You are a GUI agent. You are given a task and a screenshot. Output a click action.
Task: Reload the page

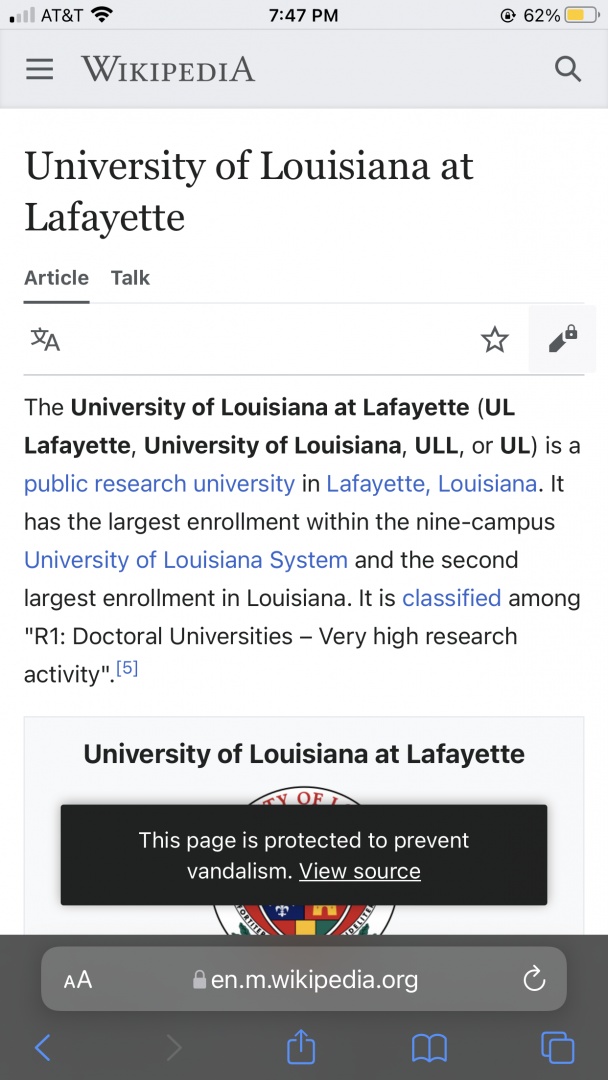[534, 979]
